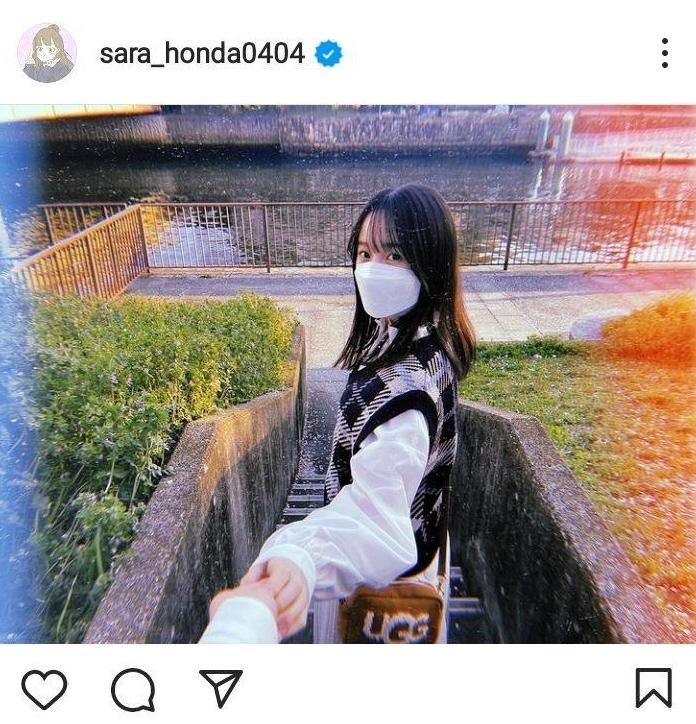The width and height of the screenshot is (696, 724).
Task: Open comments with the speech bubble icon
Action: coord(133,688)
